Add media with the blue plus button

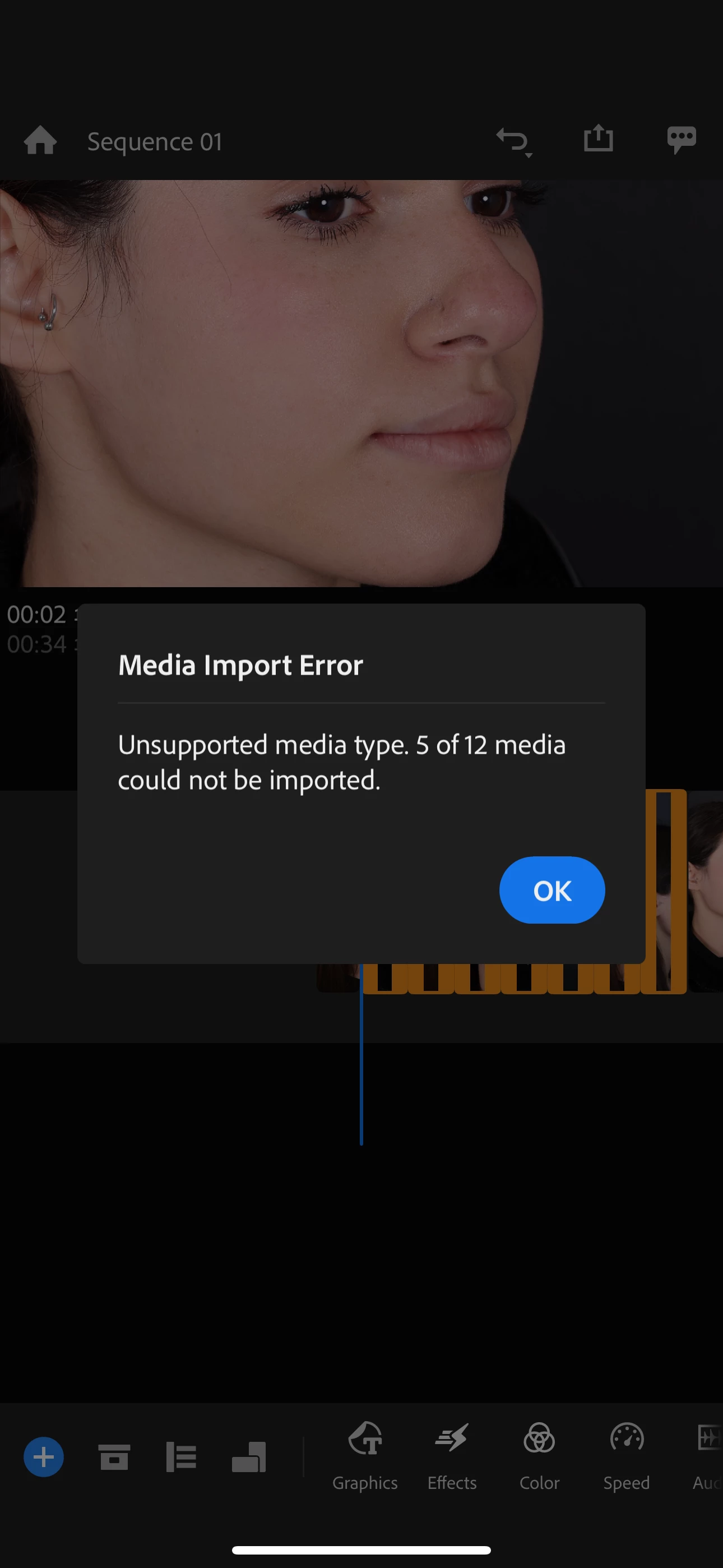pos(43,1456)
